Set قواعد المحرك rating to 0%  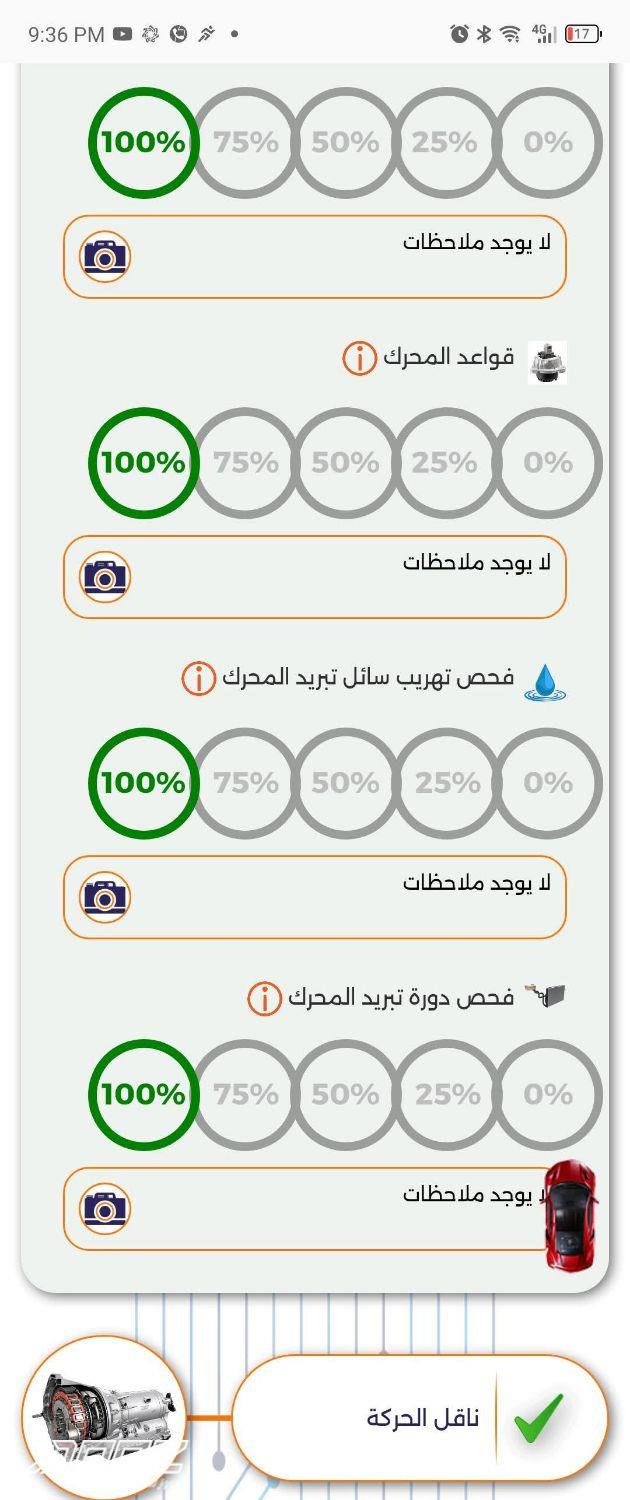tap(548, 463)
